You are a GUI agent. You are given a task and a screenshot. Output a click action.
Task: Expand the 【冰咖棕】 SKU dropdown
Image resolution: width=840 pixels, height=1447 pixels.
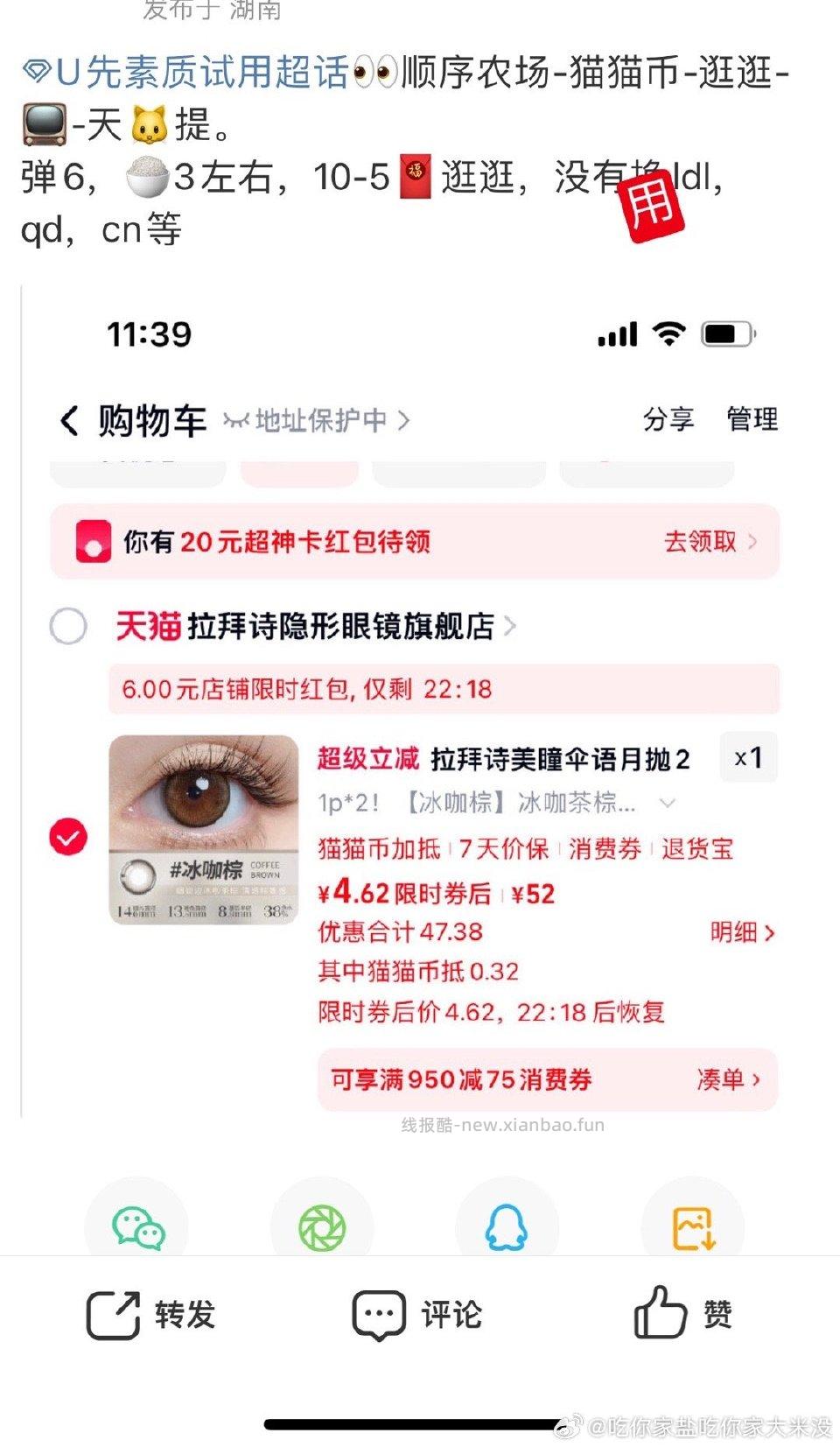tap(668, 802)
